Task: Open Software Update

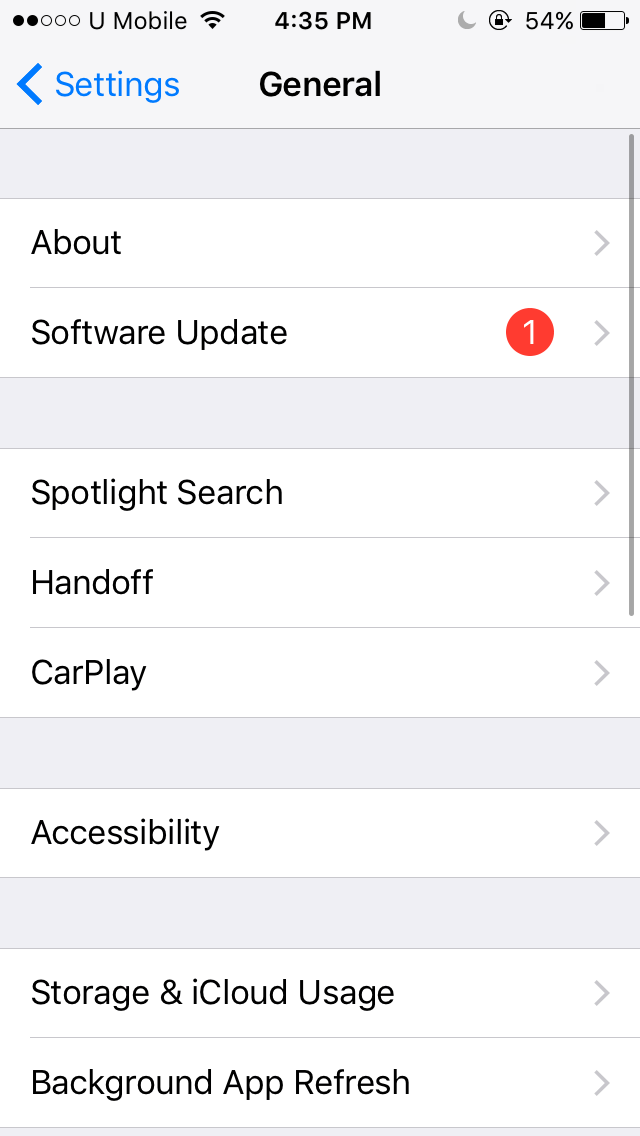Action: 320,333
